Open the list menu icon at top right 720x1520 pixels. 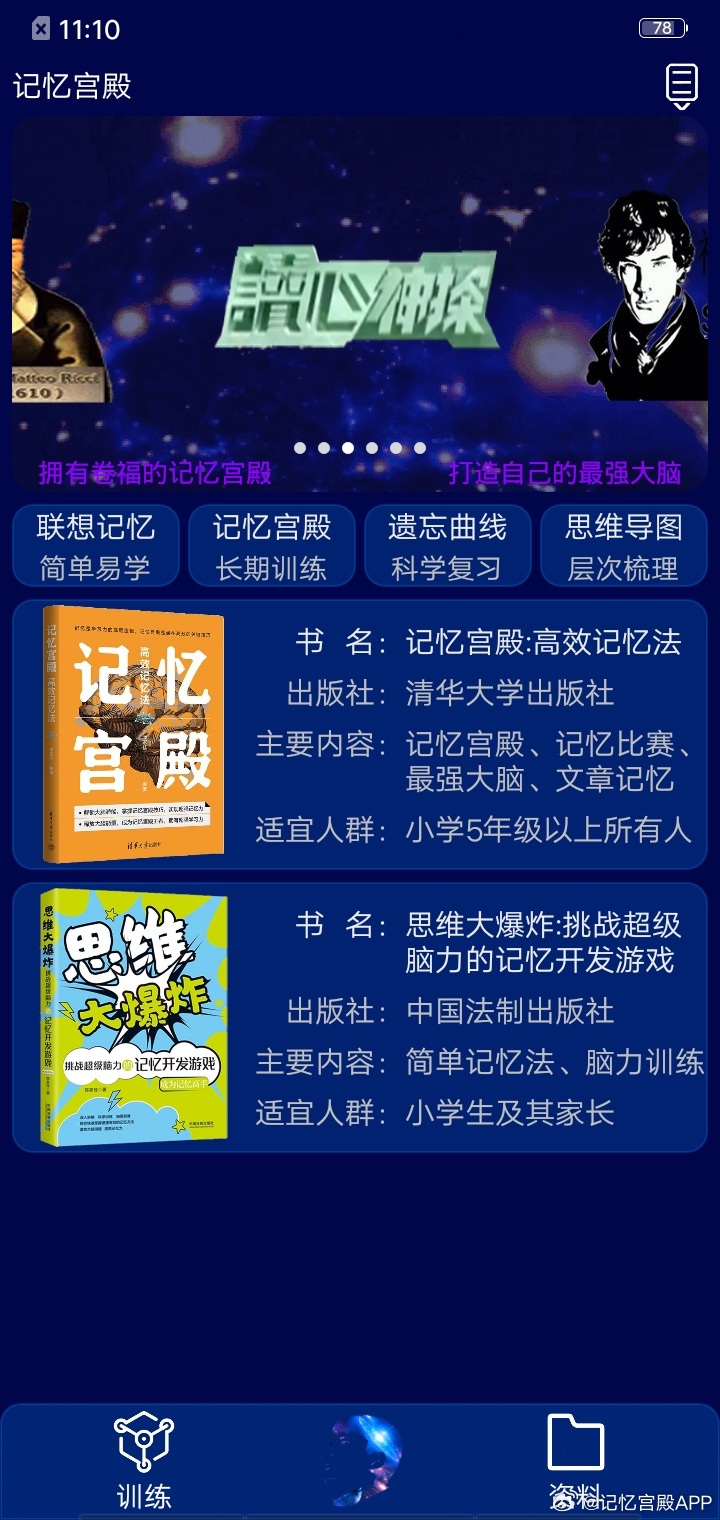pos(682,87)
